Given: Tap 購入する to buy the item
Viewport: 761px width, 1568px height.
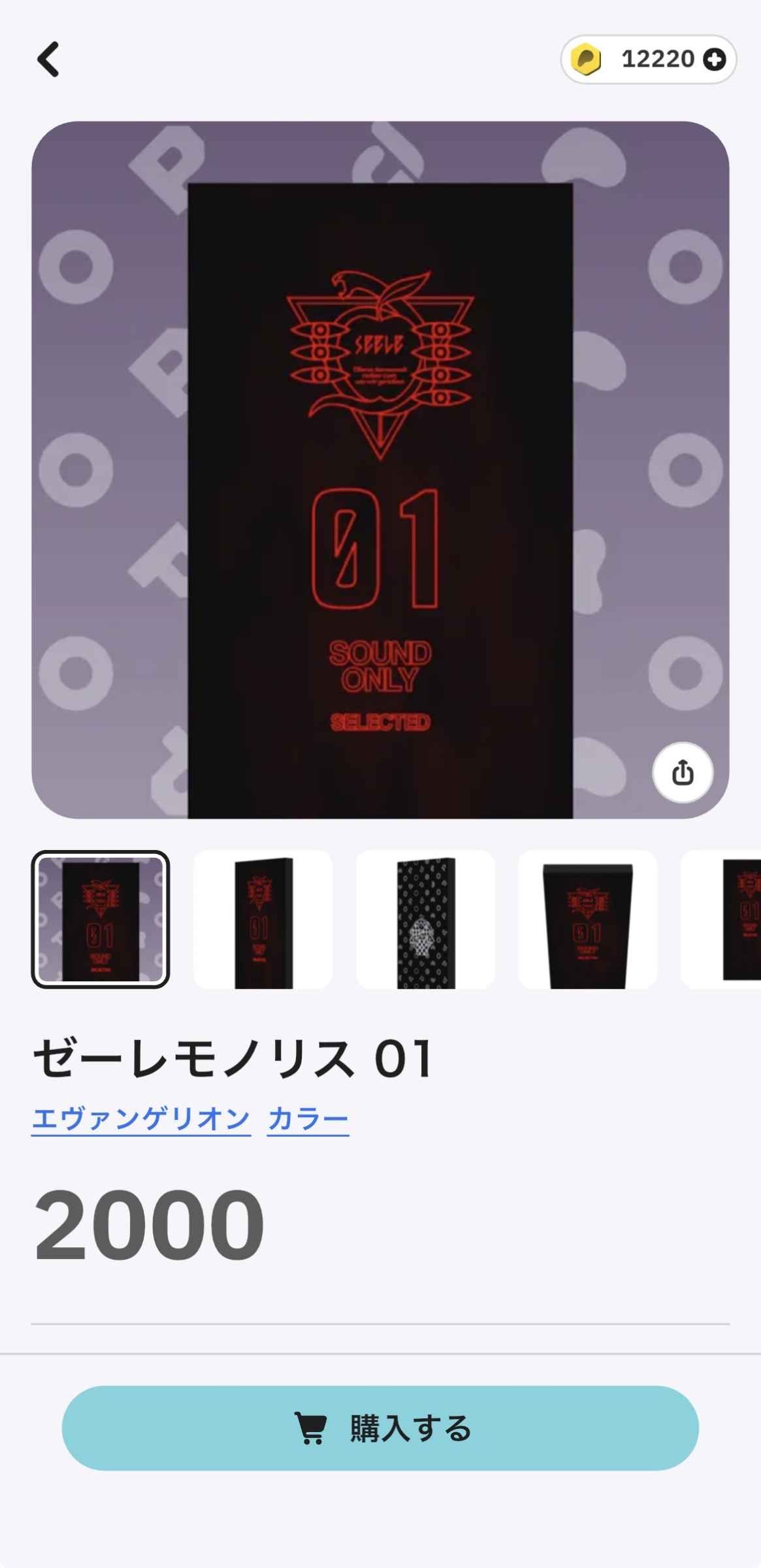Looking at the screenshot, I should 380,1428.
